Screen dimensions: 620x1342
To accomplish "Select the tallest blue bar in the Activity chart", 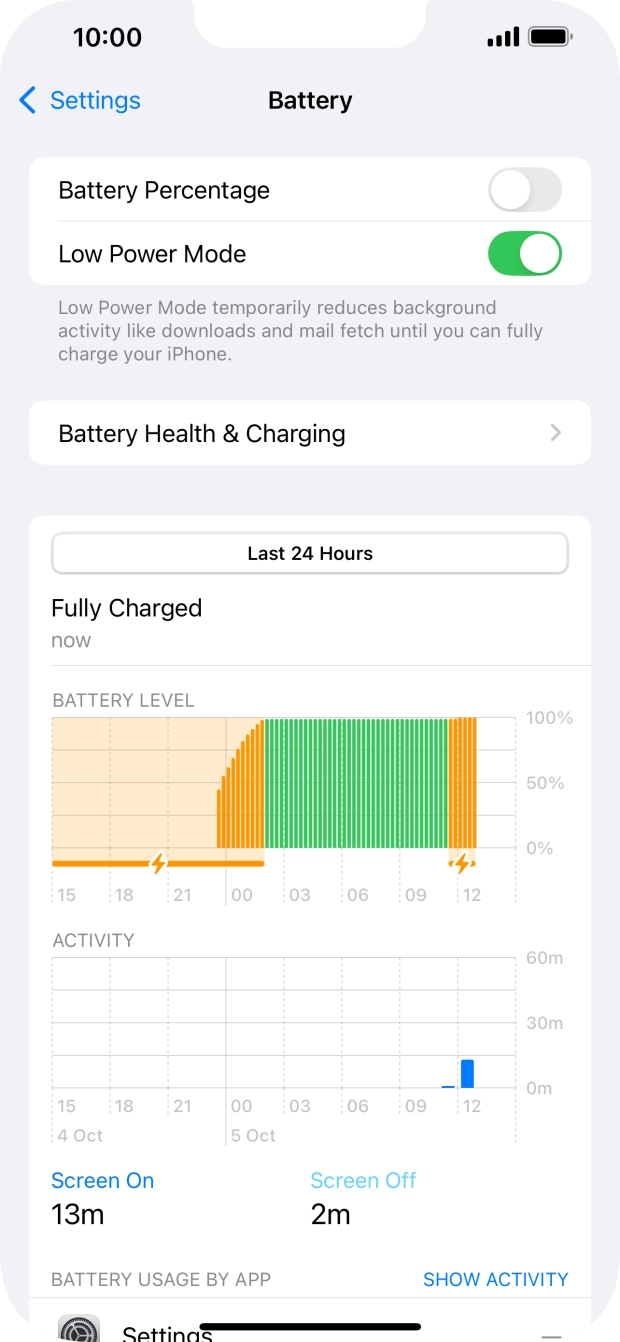I will [467, 1074].
